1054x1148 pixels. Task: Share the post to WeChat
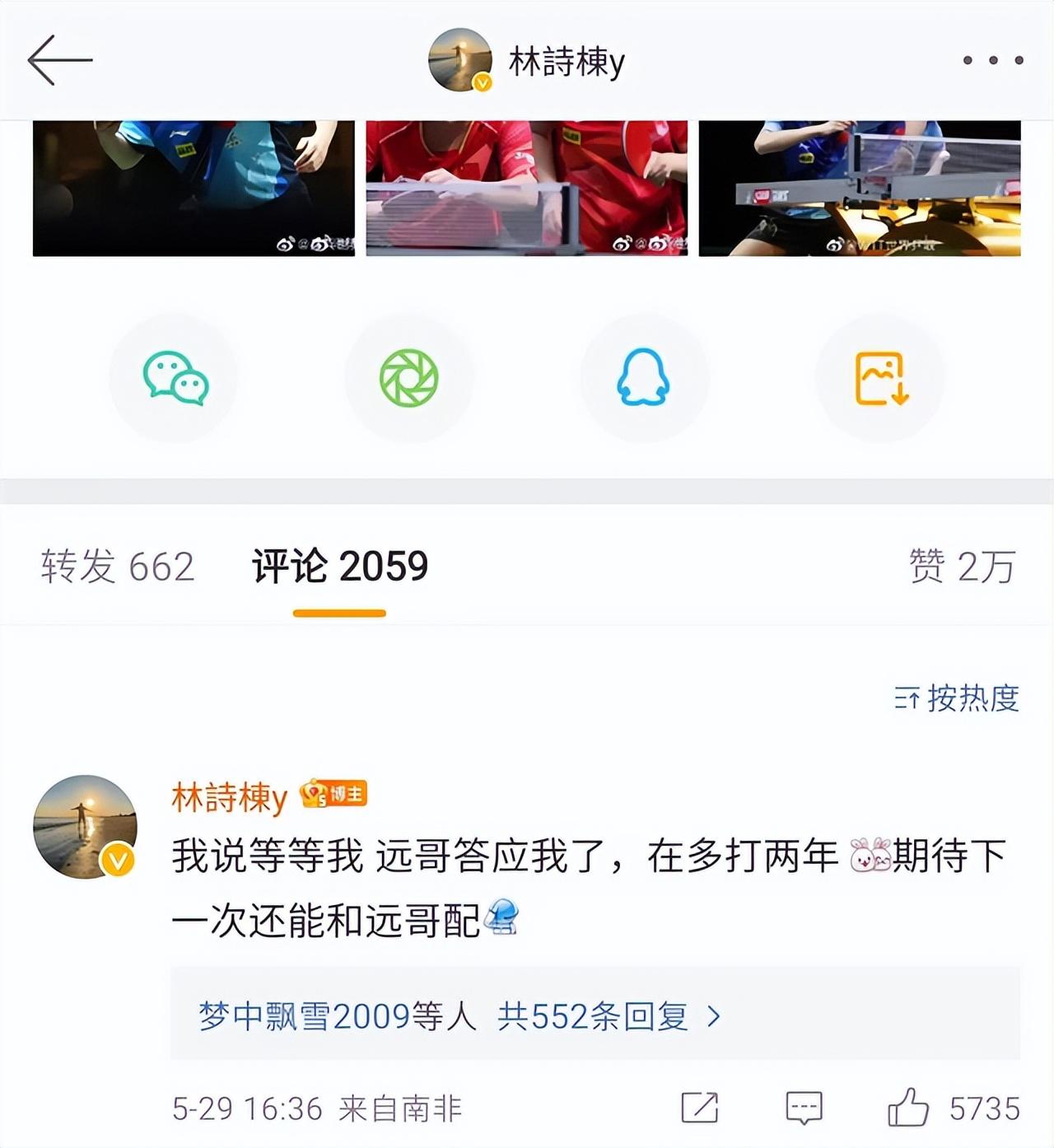pos(175,378)
